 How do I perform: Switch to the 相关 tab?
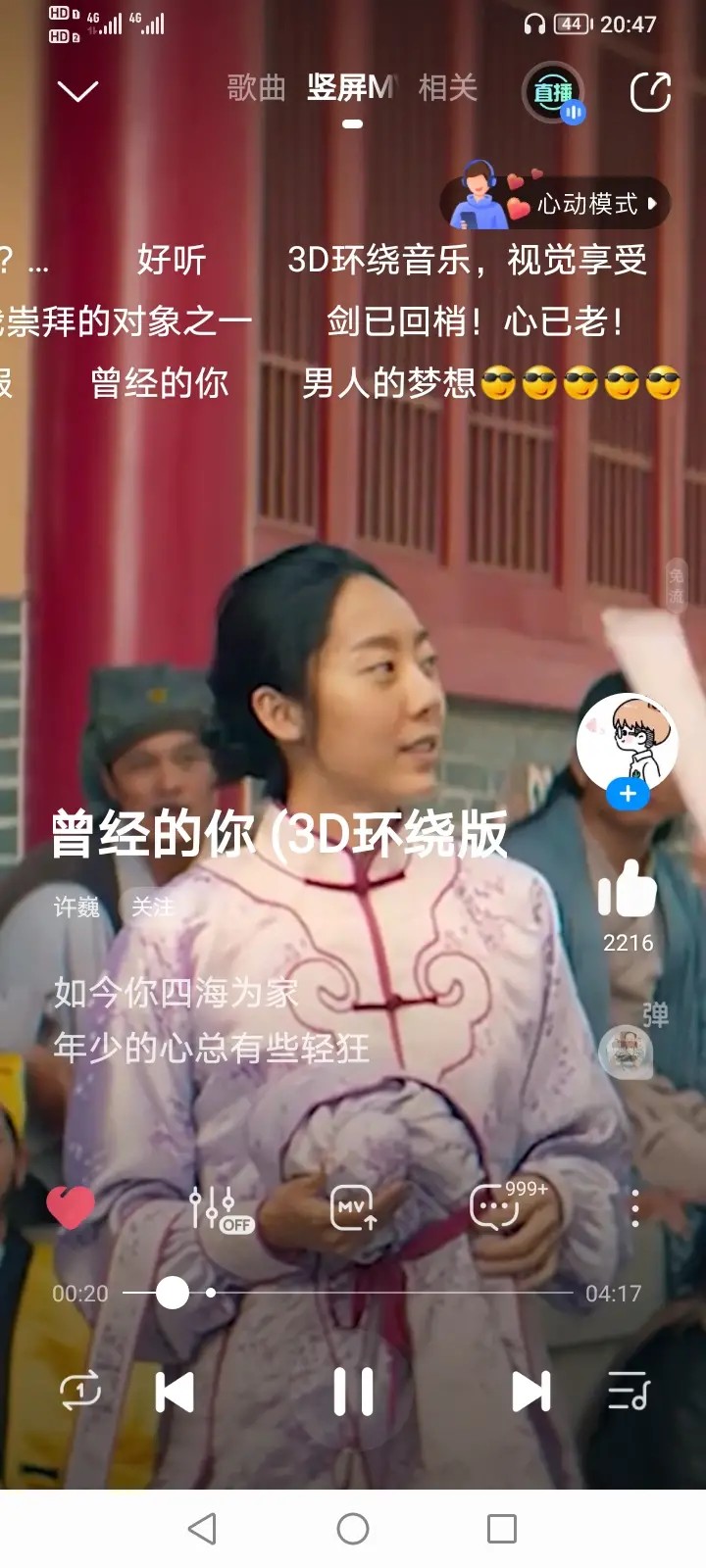448,88
